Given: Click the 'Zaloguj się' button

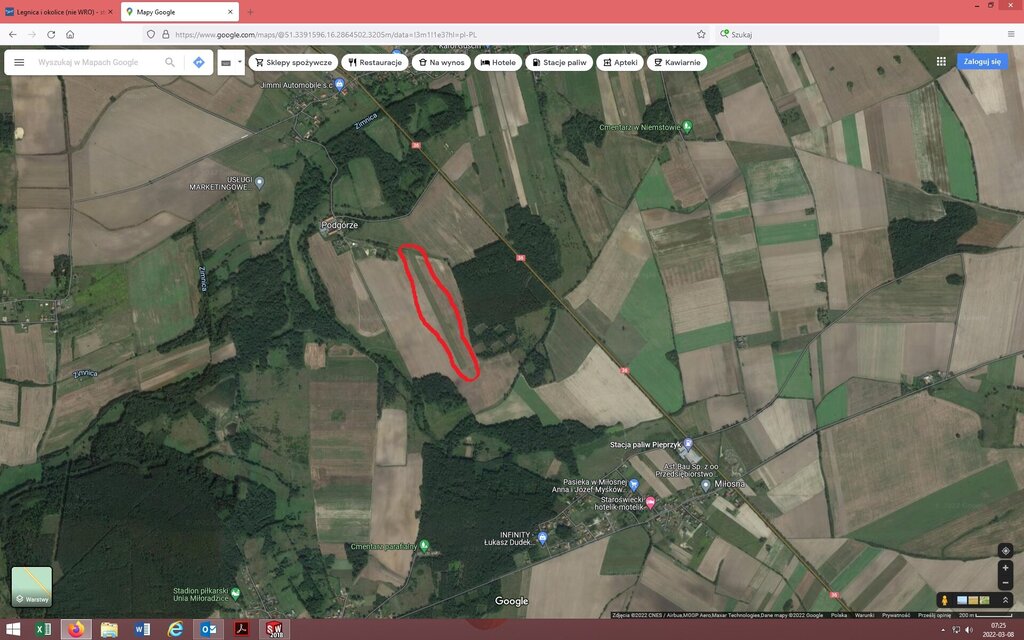Looking at the screenshot, I should 982,61.
